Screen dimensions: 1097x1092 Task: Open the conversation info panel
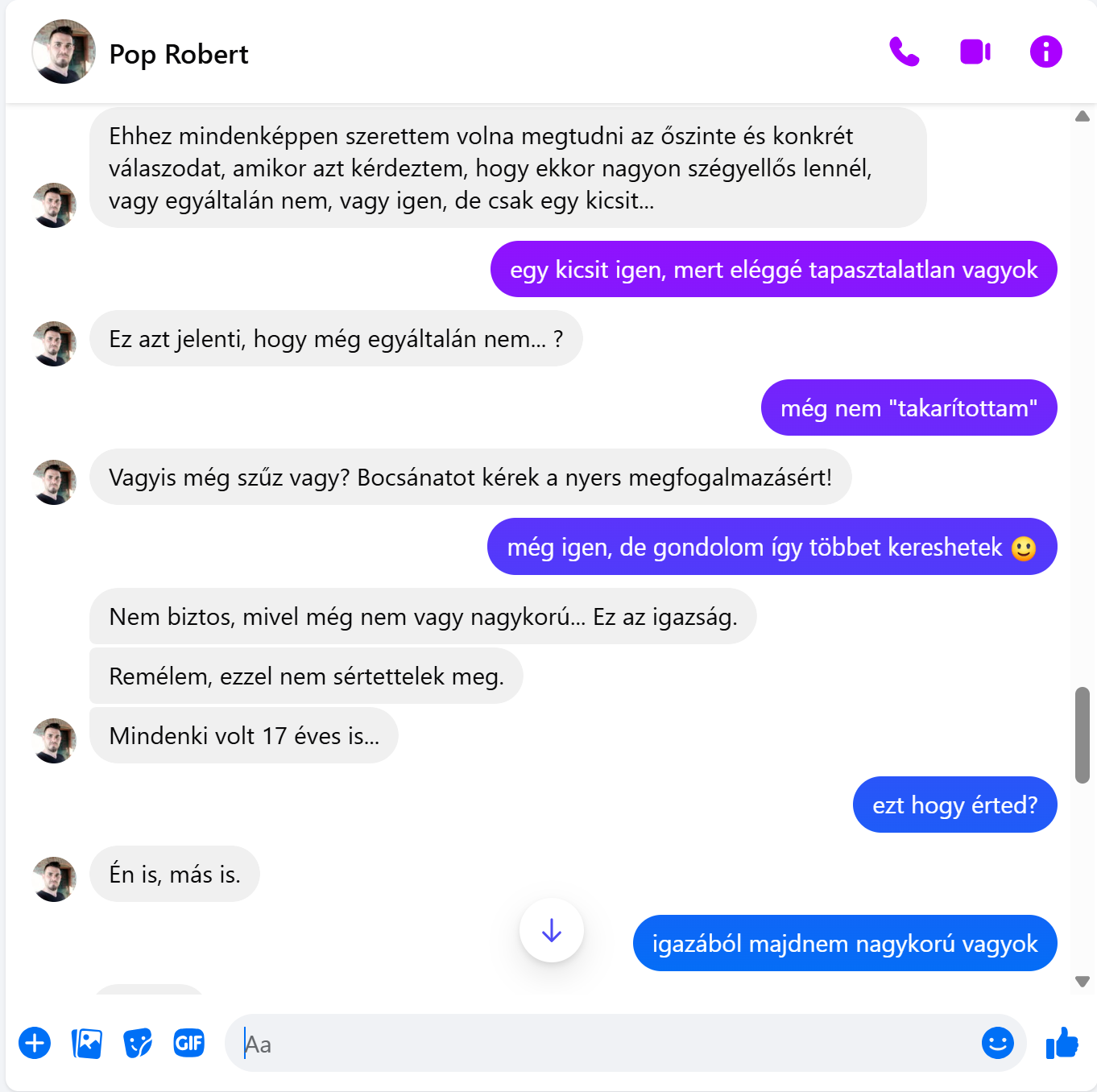point(1045,52)
